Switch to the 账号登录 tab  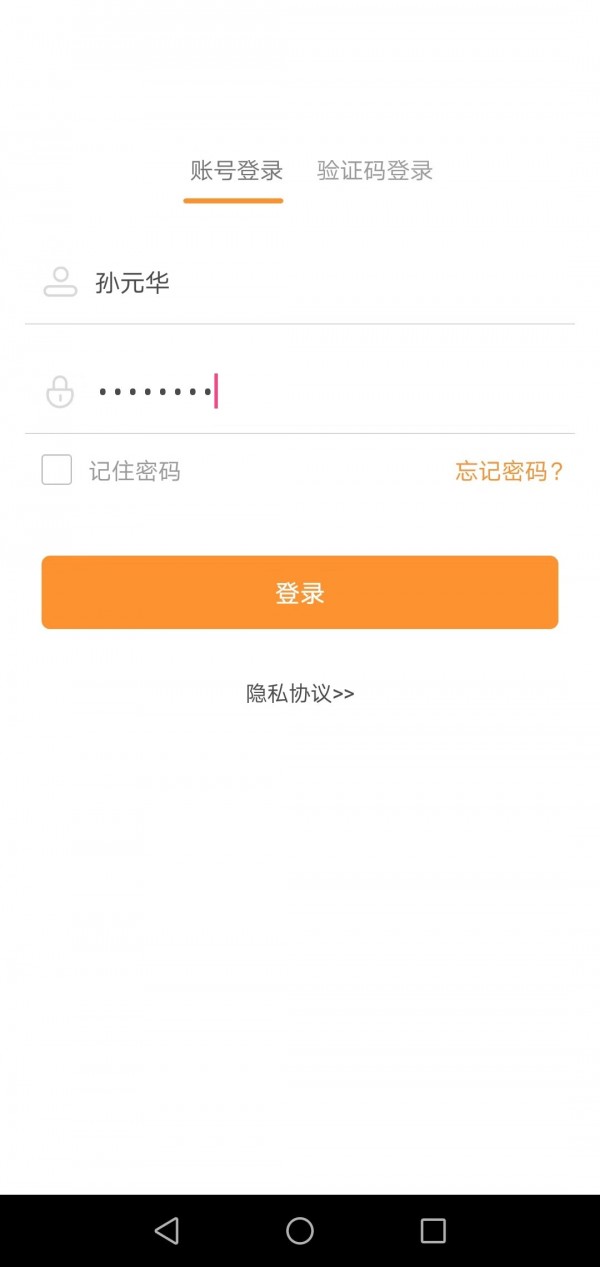point(237,171)
